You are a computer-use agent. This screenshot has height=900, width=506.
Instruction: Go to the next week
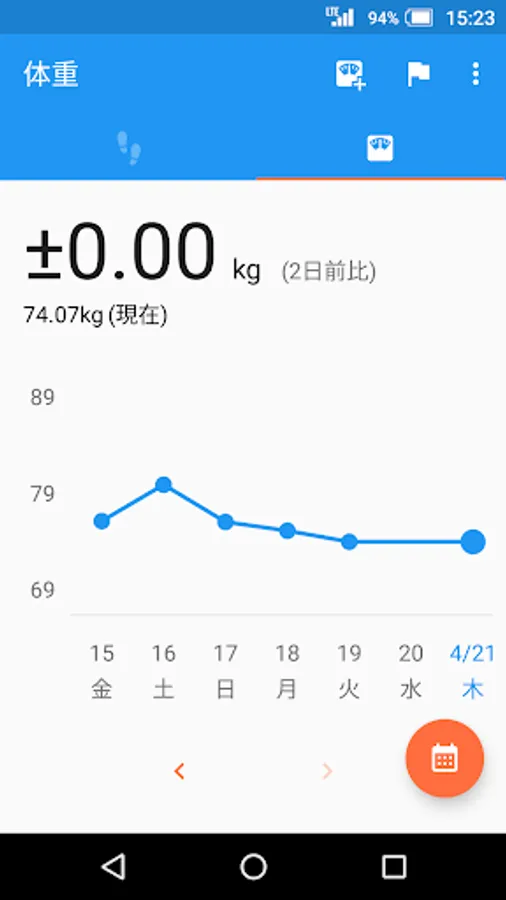[x=327, y=771]
